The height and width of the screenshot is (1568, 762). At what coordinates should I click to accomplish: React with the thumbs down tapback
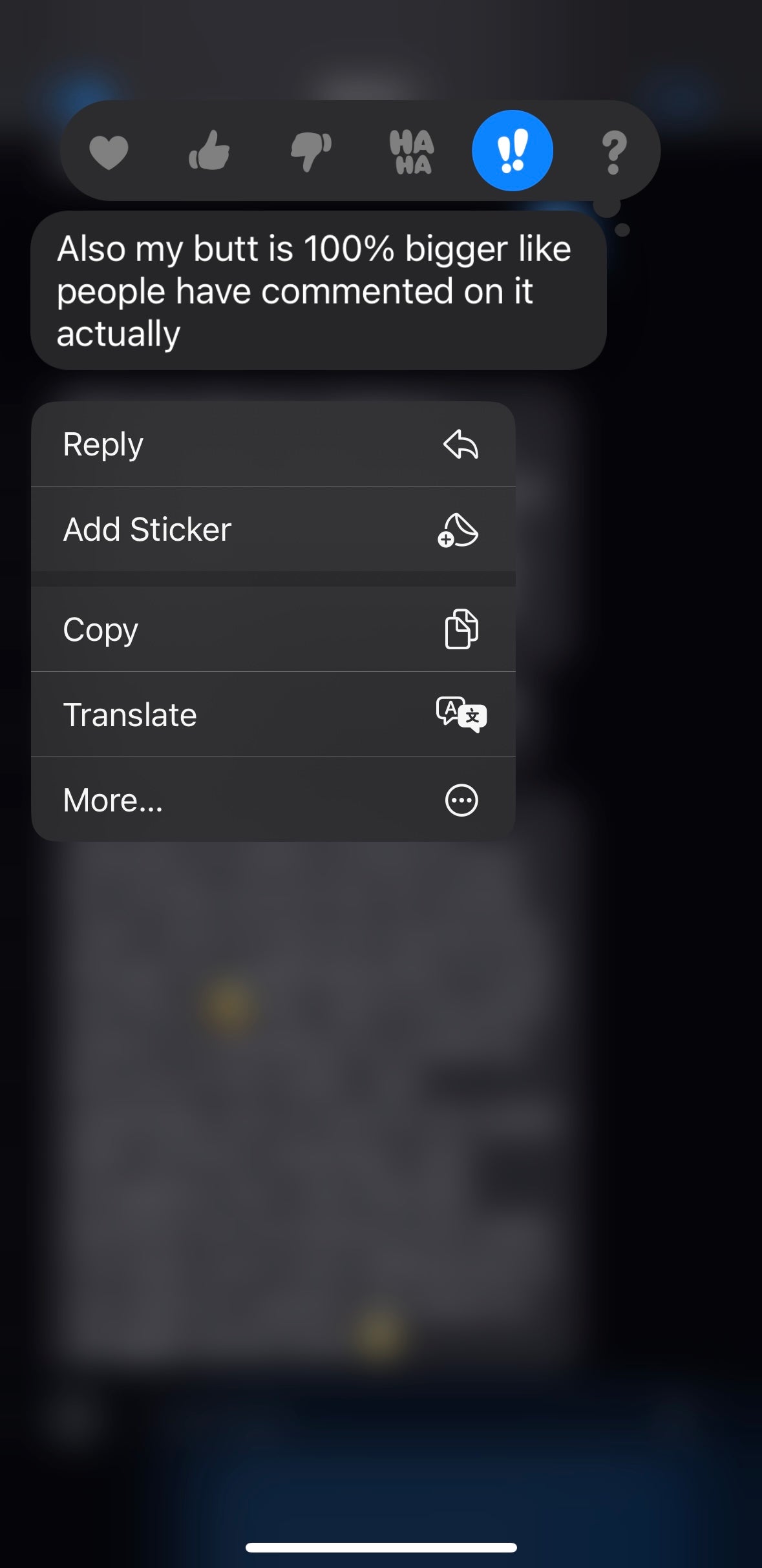point(311,152)
